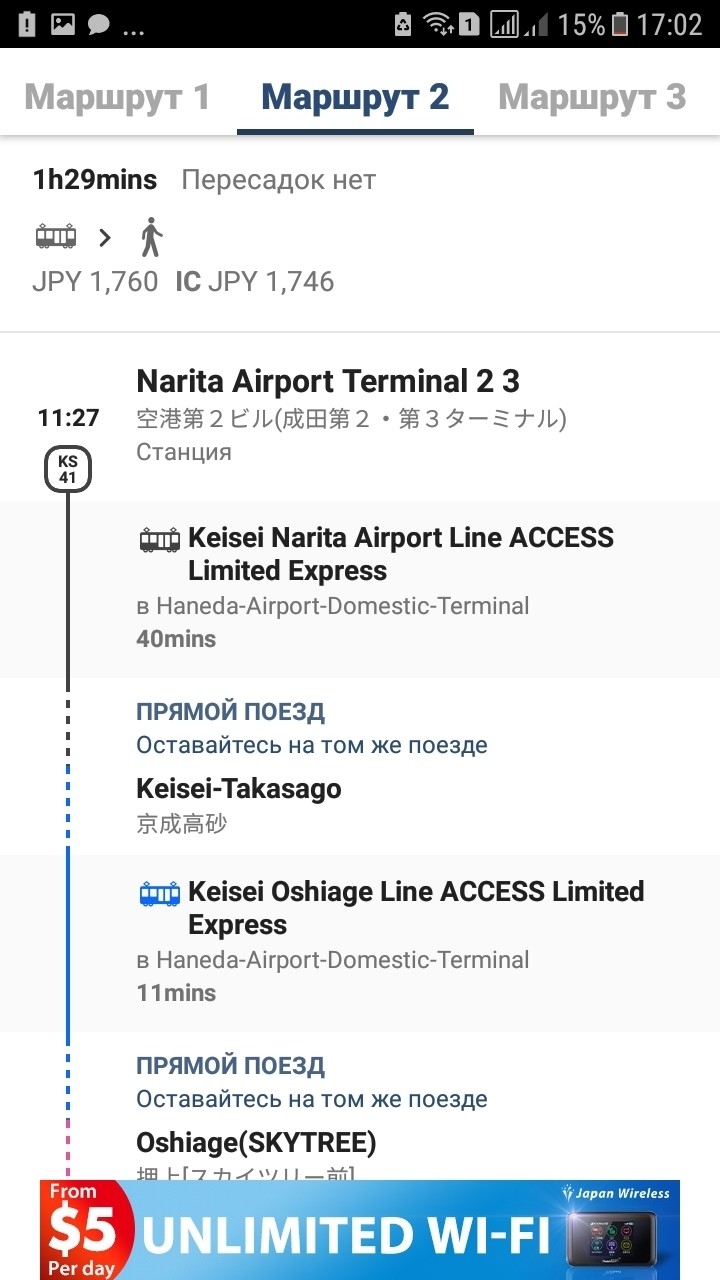Open the Unlimited Wi-Fi ad banner
This screenshot has height=1280, width=720.
coord(360,1230)
